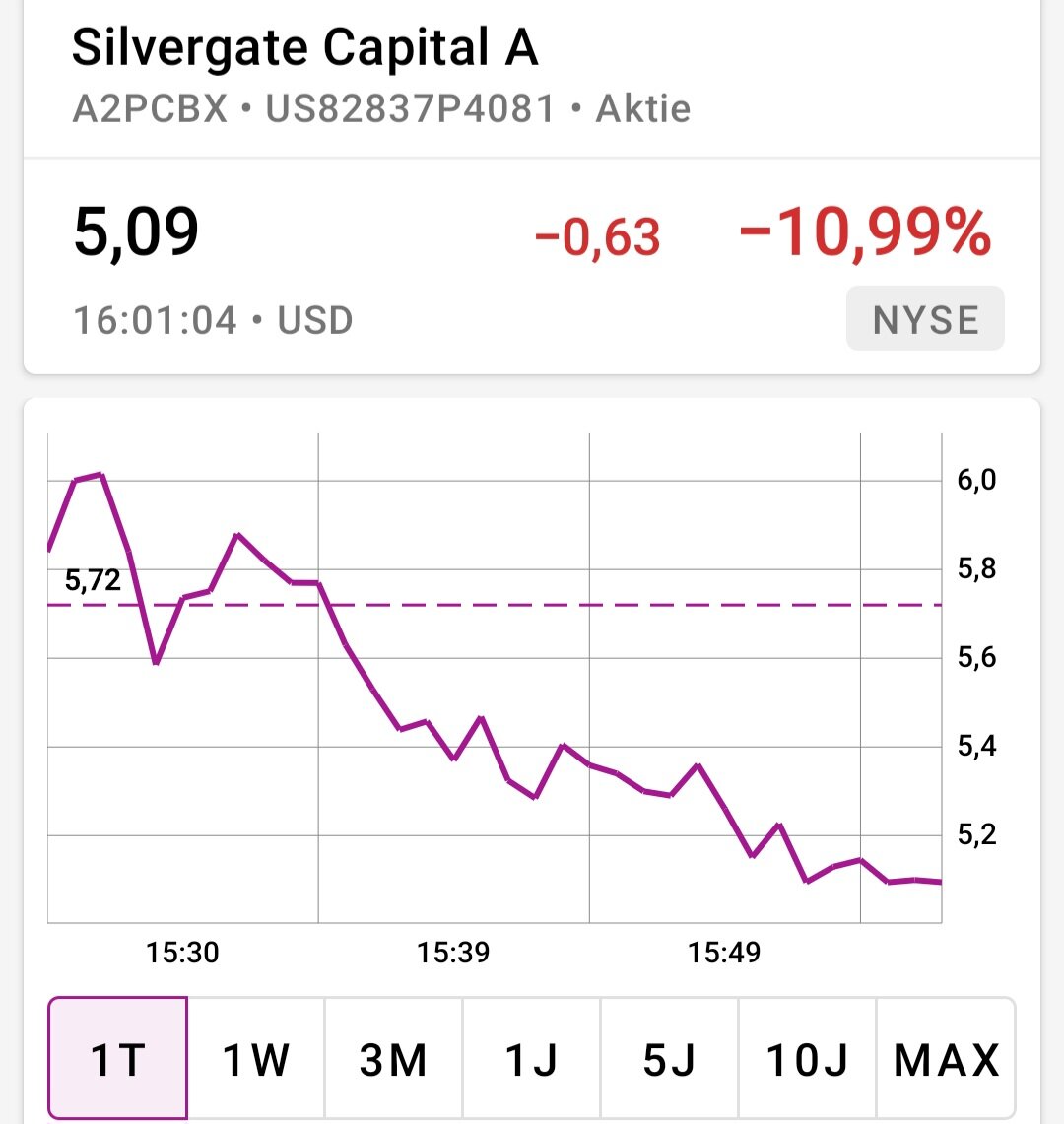View the 10J price history

point(807,1060)
